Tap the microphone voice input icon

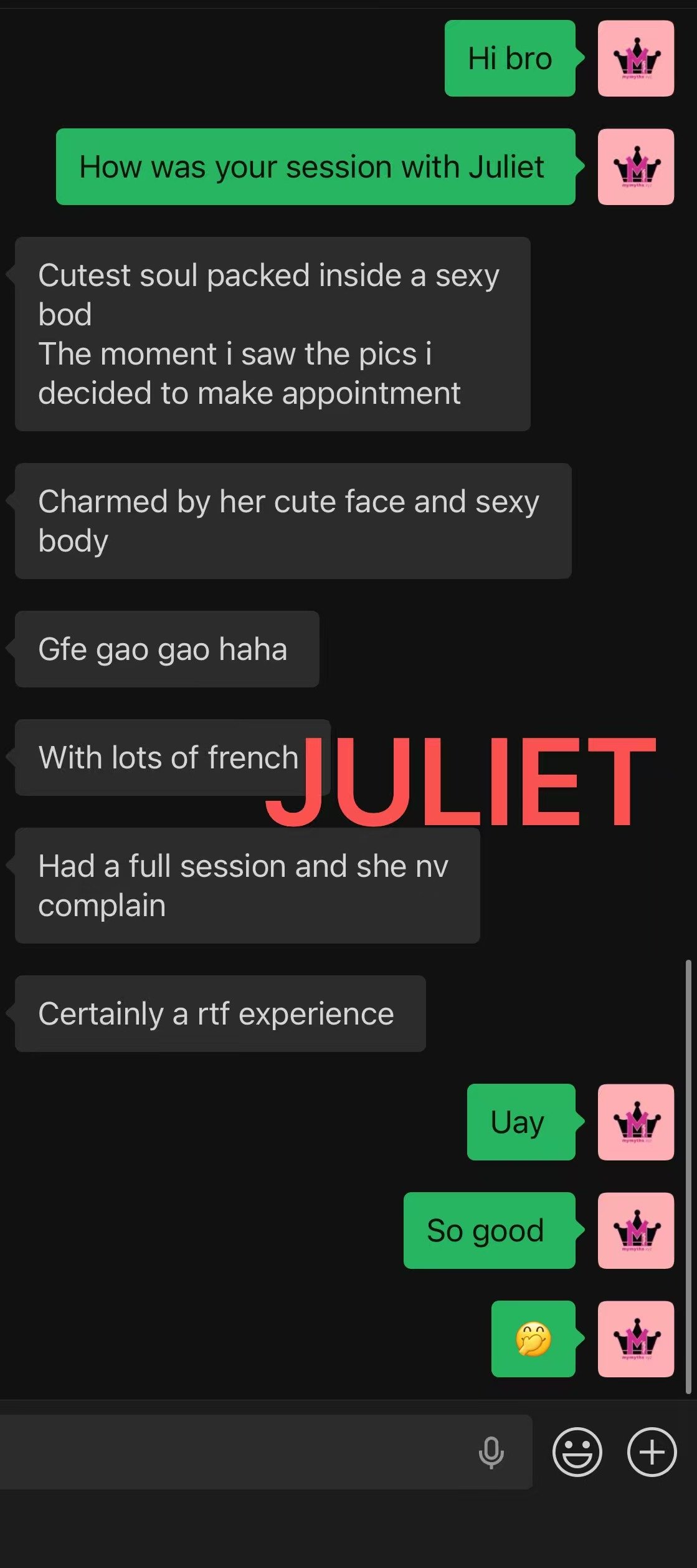tap(491, 1453)
